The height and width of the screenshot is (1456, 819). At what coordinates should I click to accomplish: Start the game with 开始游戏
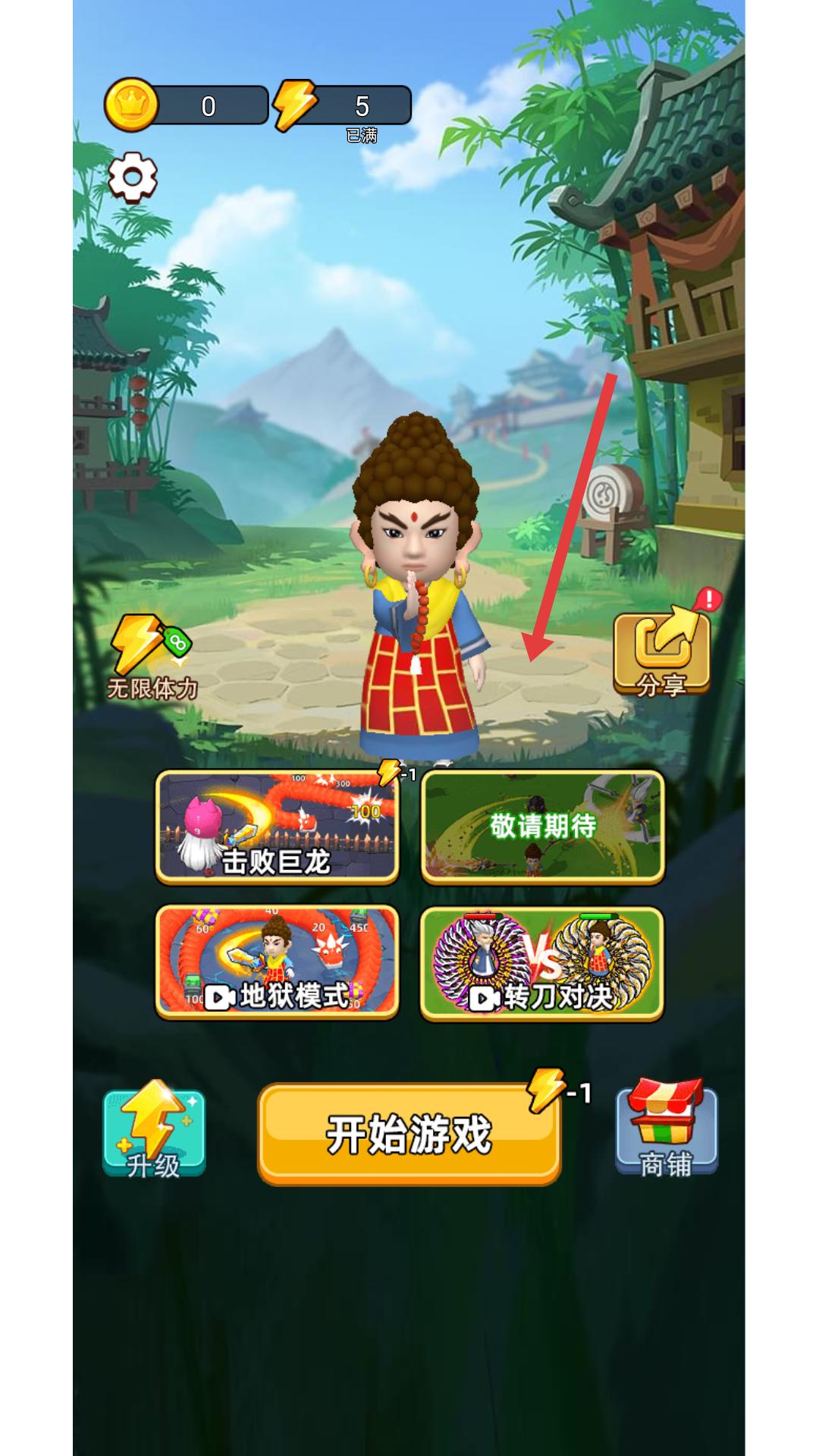click(409, 1134)
